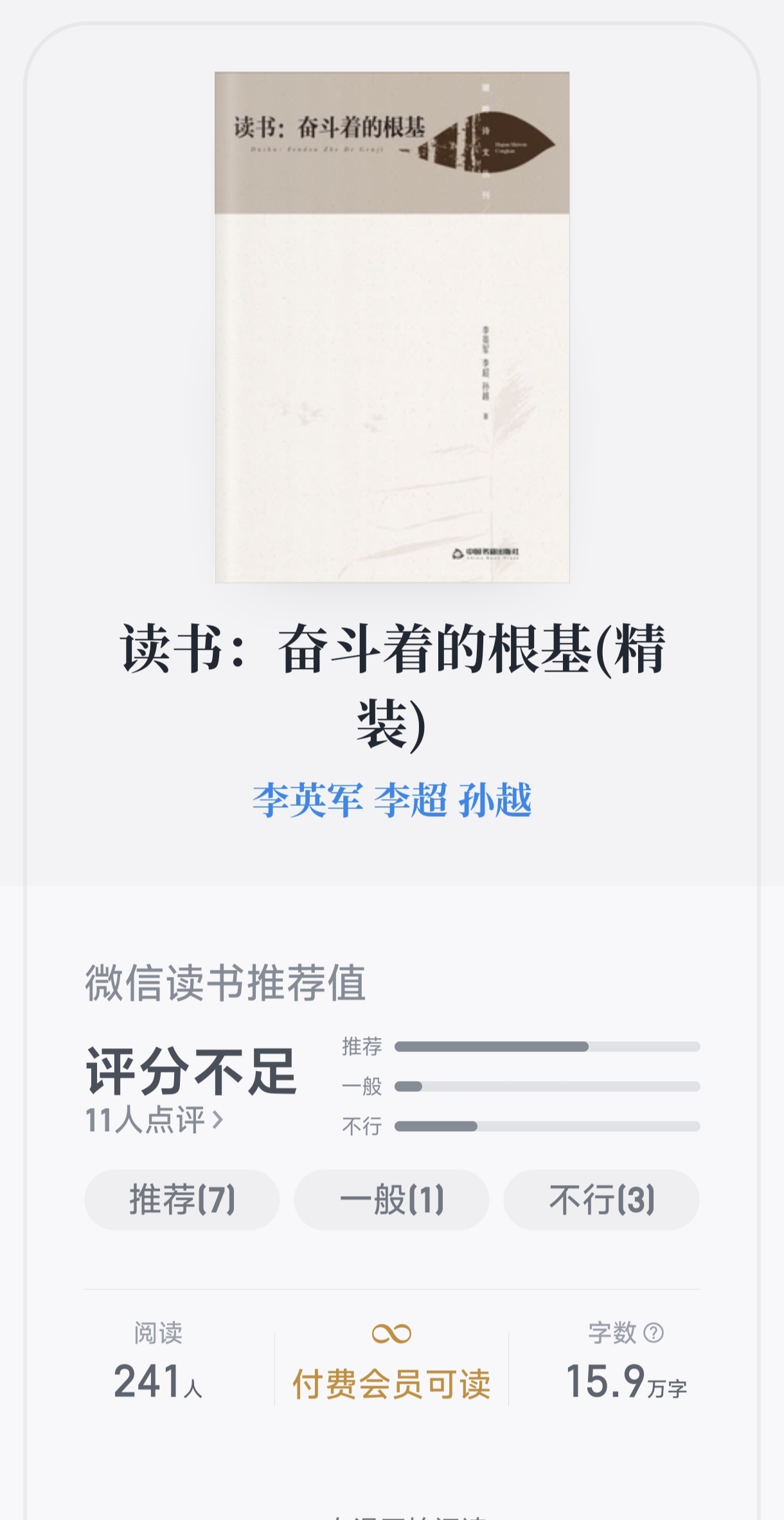The height and width of the screenshot is (1520, 784).
Task: Open the book cover image
Action: tap(392, 327)
